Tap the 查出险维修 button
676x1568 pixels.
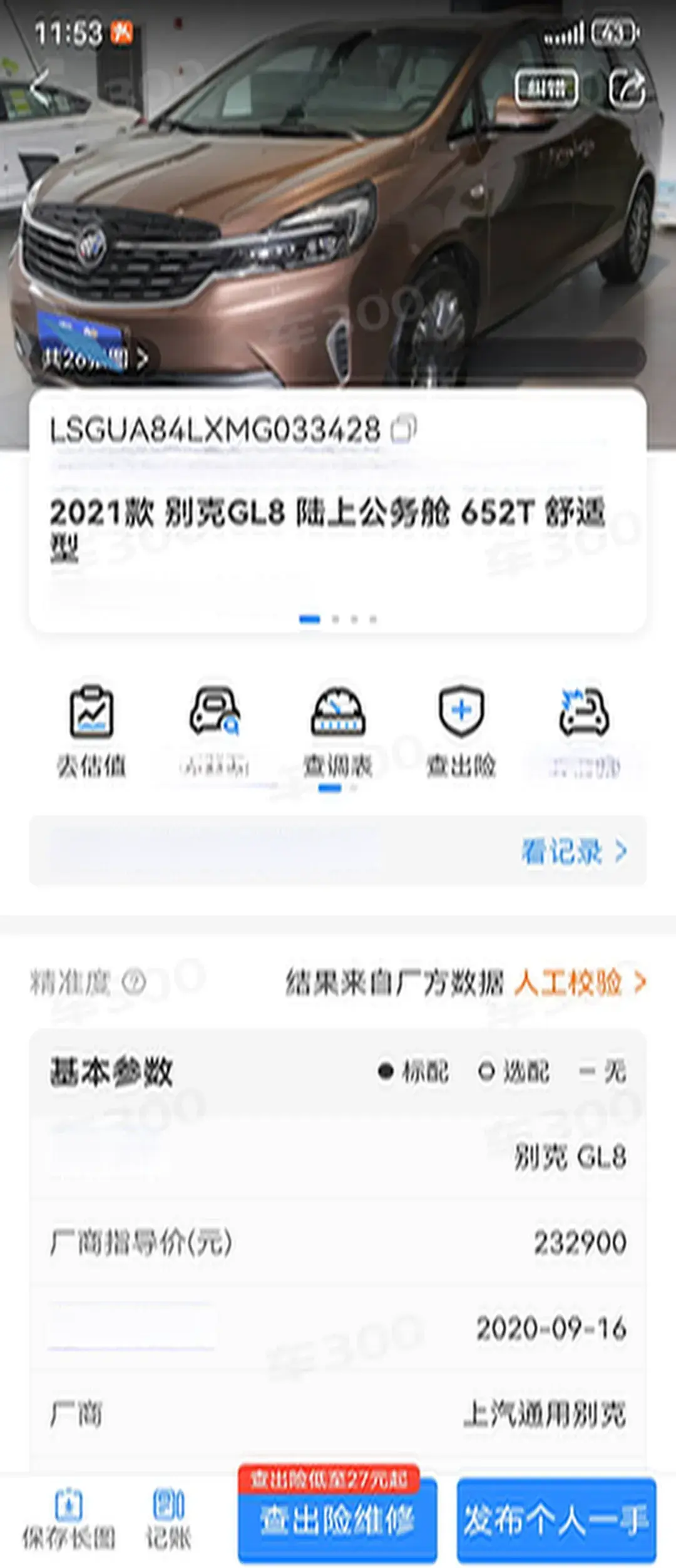337,1520
